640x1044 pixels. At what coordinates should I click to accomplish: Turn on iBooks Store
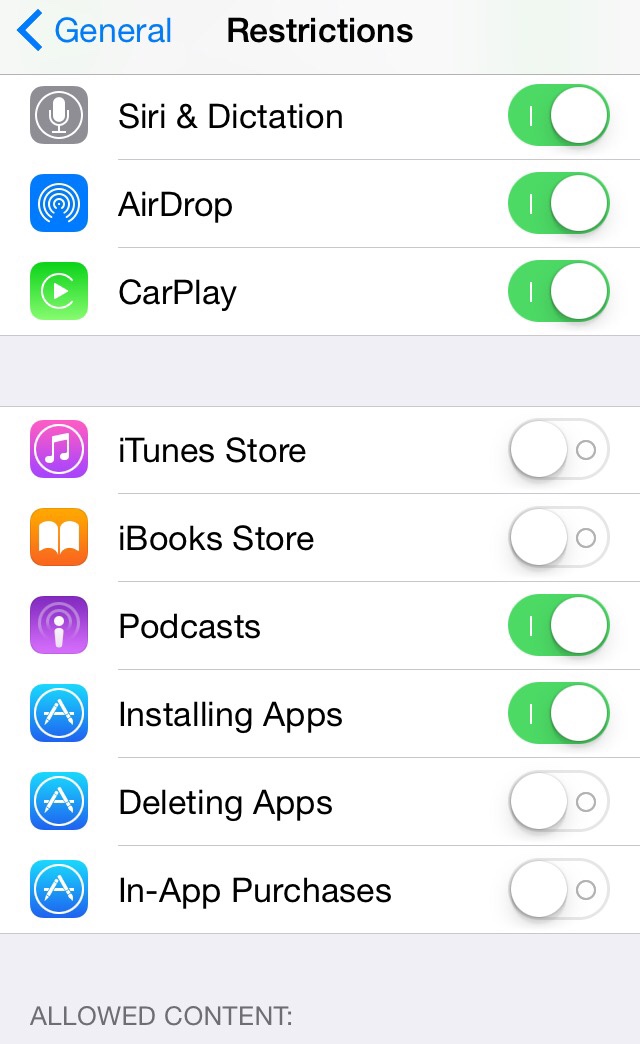558,538
